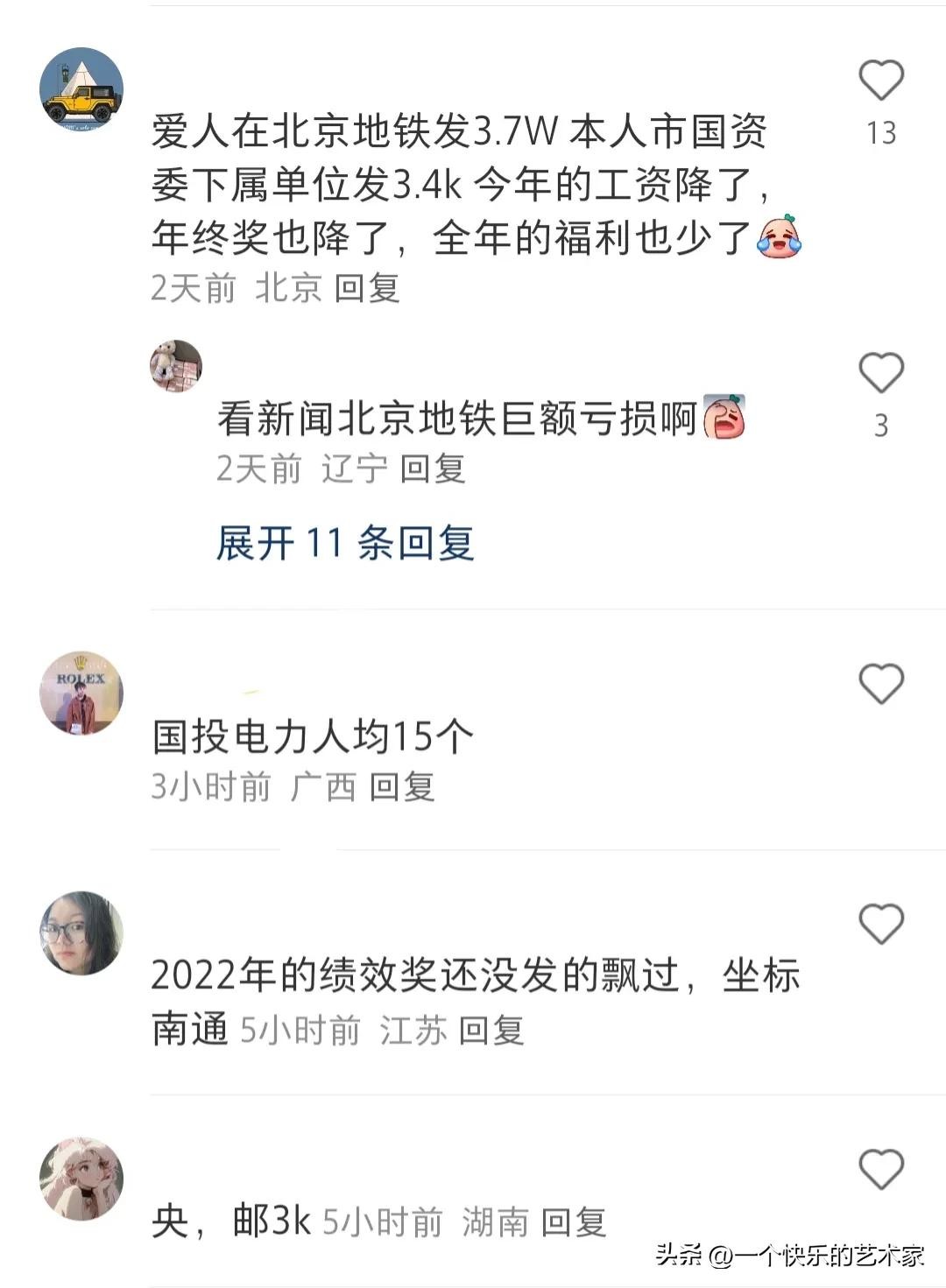The height and width of the screenshot is (1288, 946).
Task: Reply to the 坐标南通 comment
Action: [x=491, y=1031]
